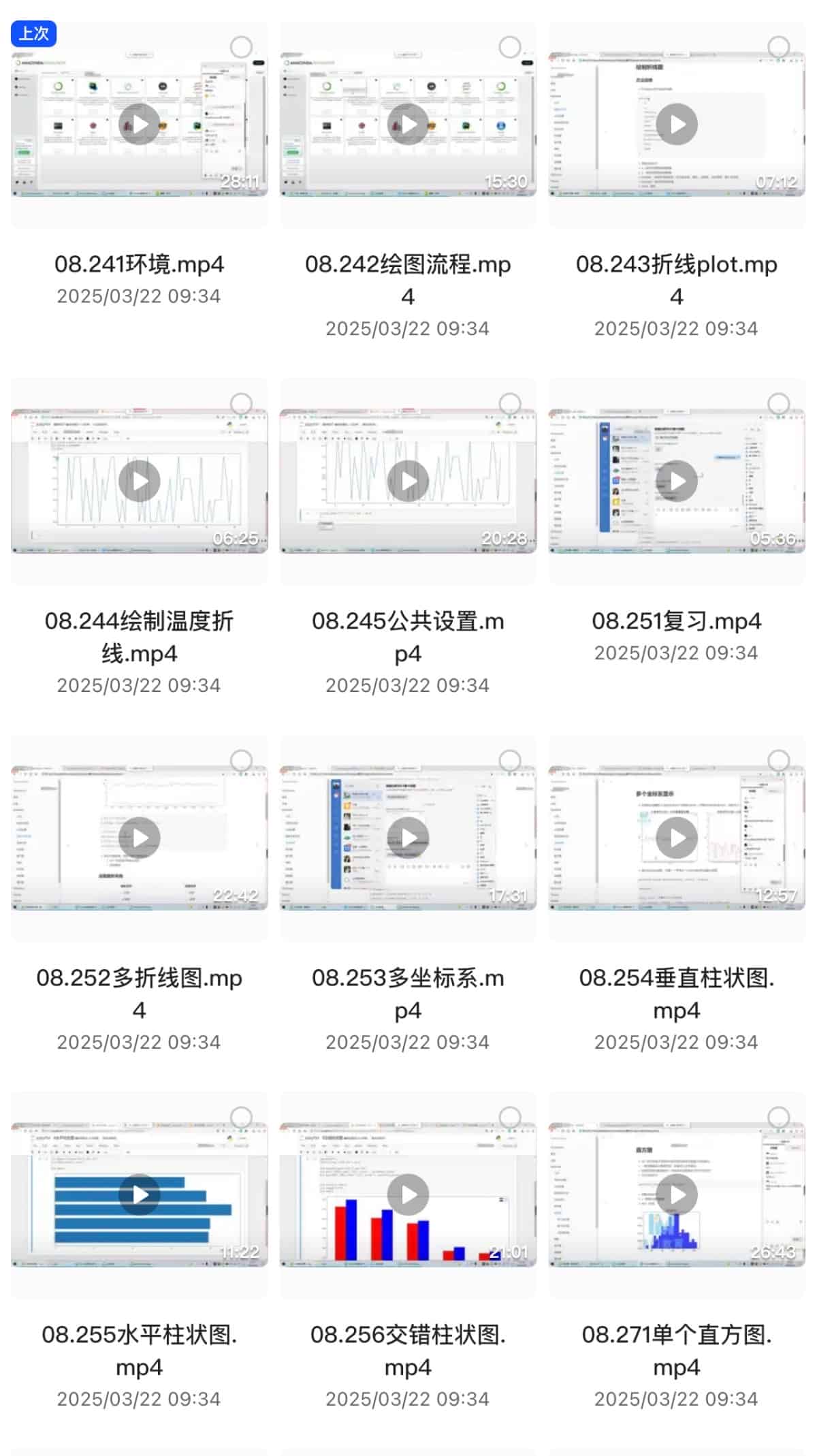Select 08.271单个直方图.mp4 checkbox circle

tap(778, 1118)
